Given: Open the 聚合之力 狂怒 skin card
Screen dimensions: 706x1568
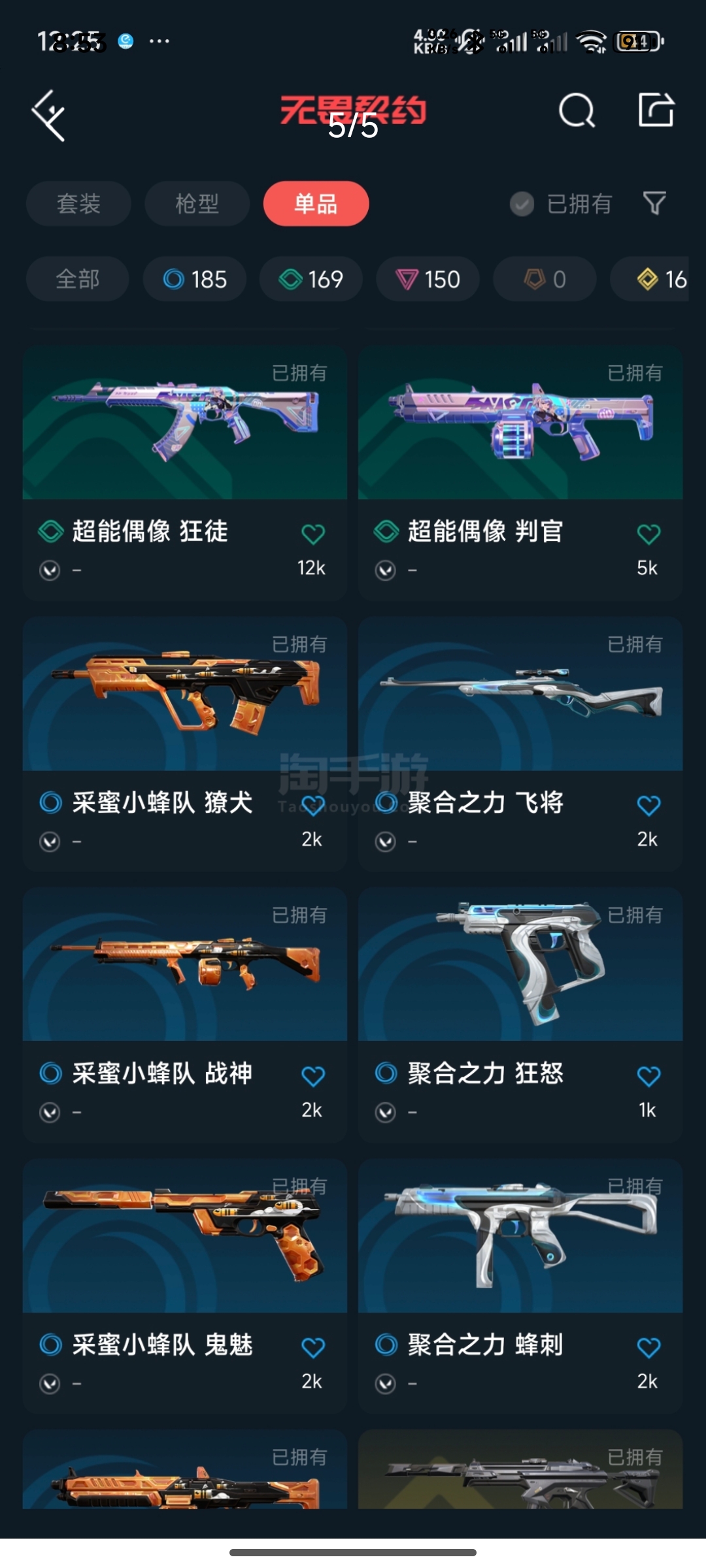Looking at the screenshot, I should pos(520,967).
